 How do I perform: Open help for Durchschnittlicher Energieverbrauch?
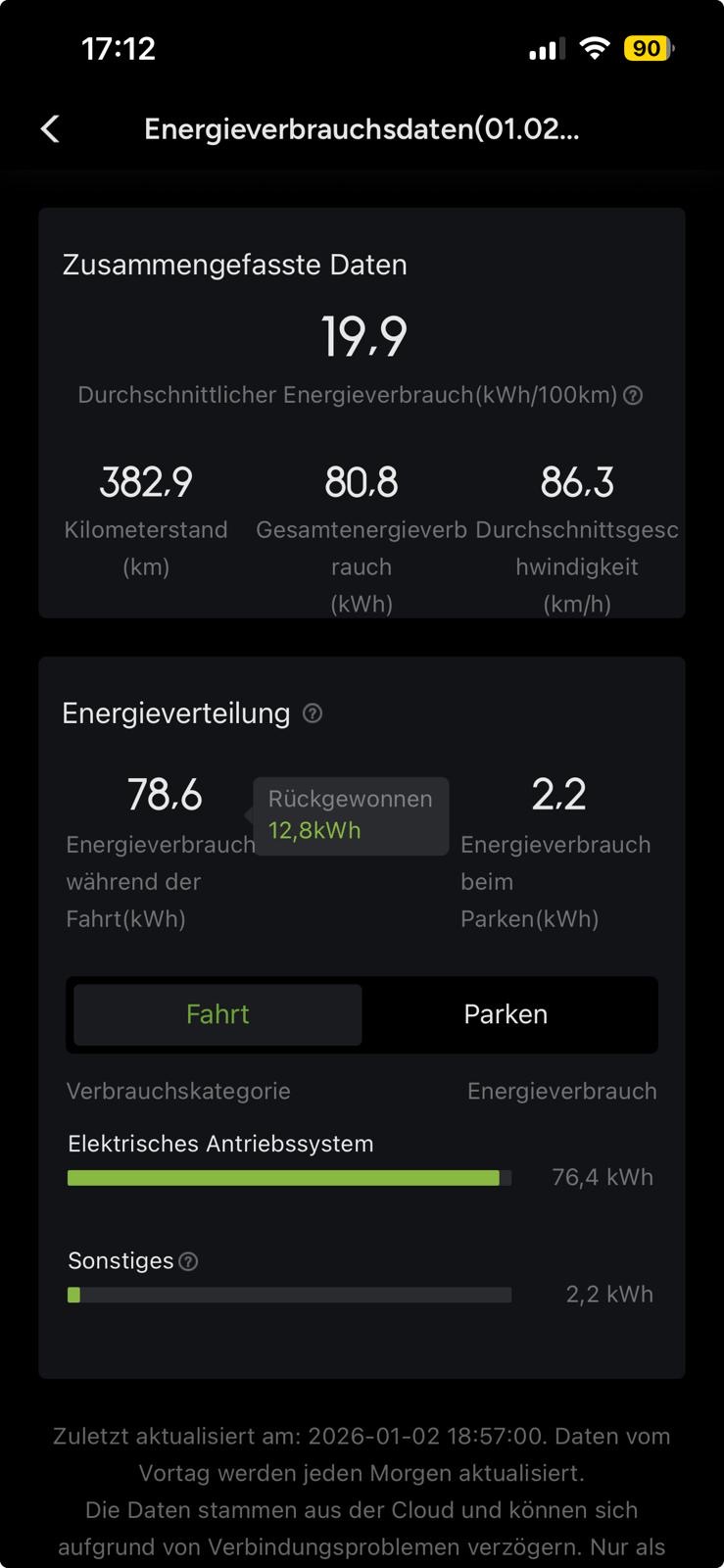(x=634, y=396)
